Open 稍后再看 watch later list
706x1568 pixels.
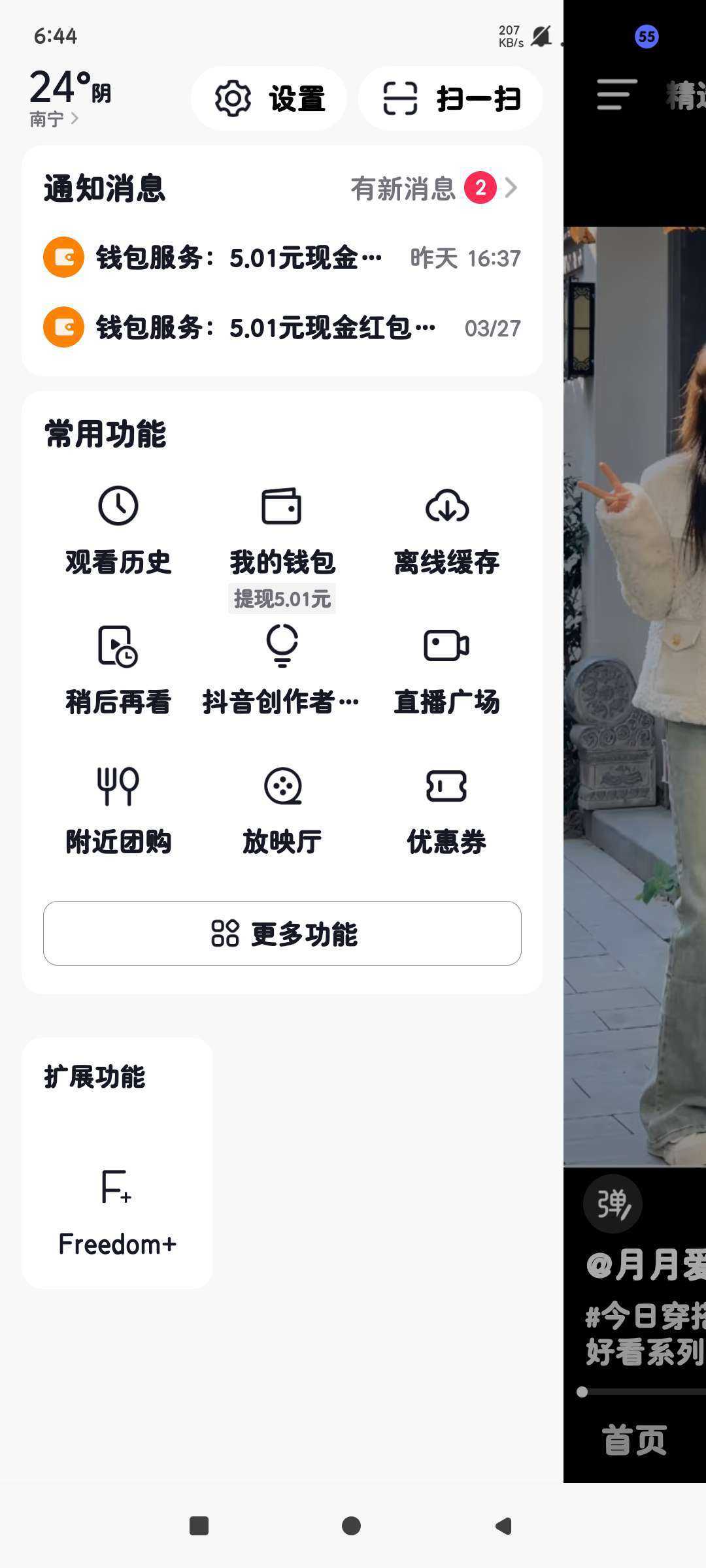[x=118, y=670]
